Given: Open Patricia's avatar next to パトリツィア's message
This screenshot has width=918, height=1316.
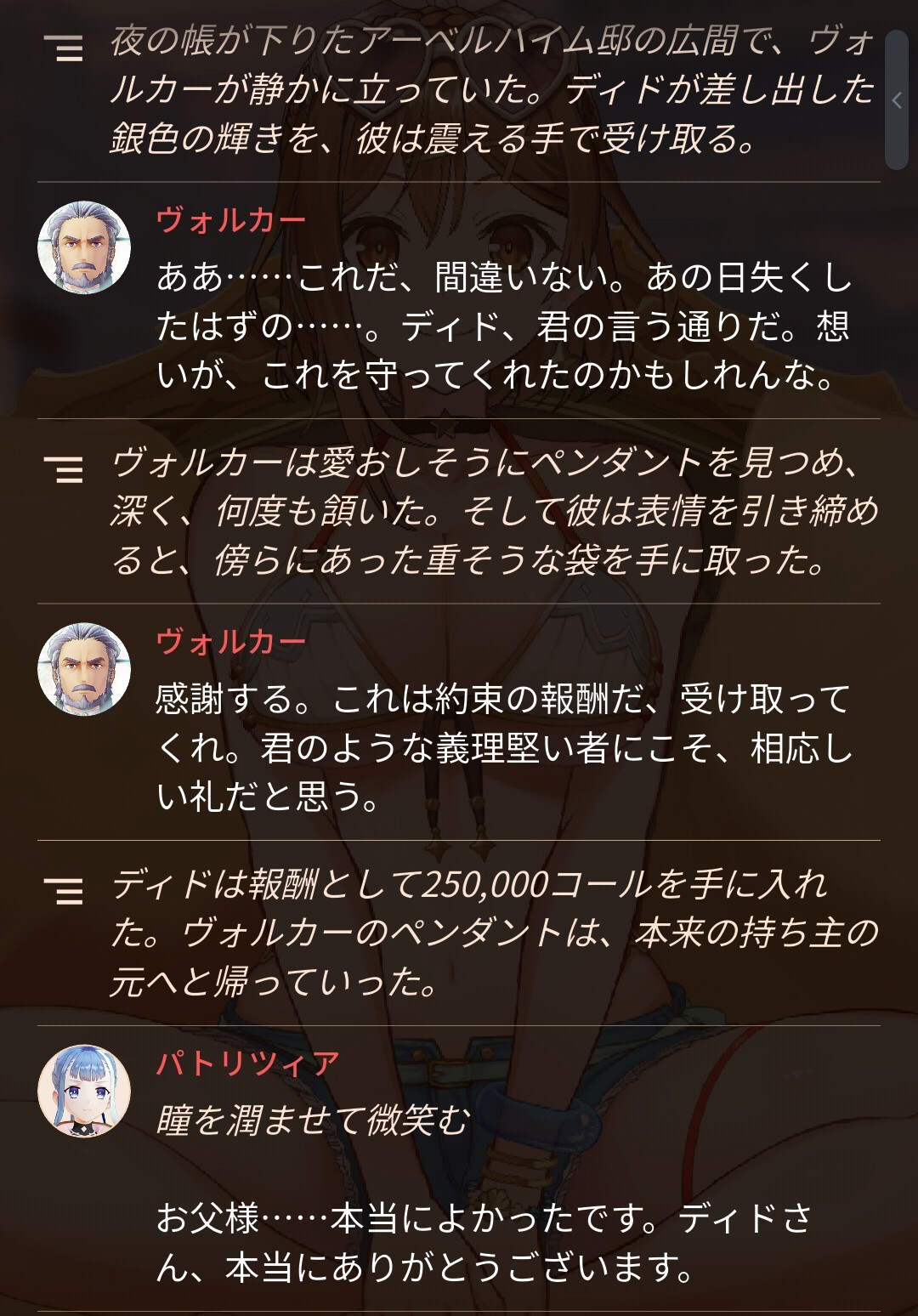Looking at the screenshot, I should [x=84, y=1091].
